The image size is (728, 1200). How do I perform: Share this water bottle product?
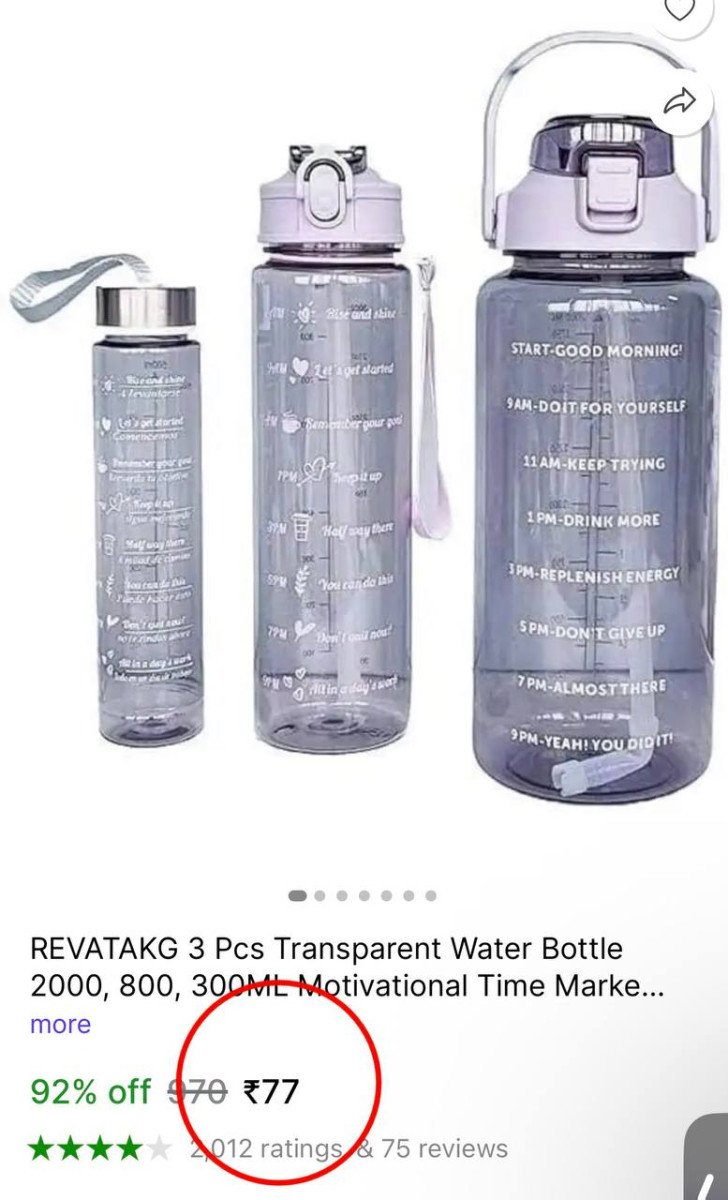click(681, 101)
